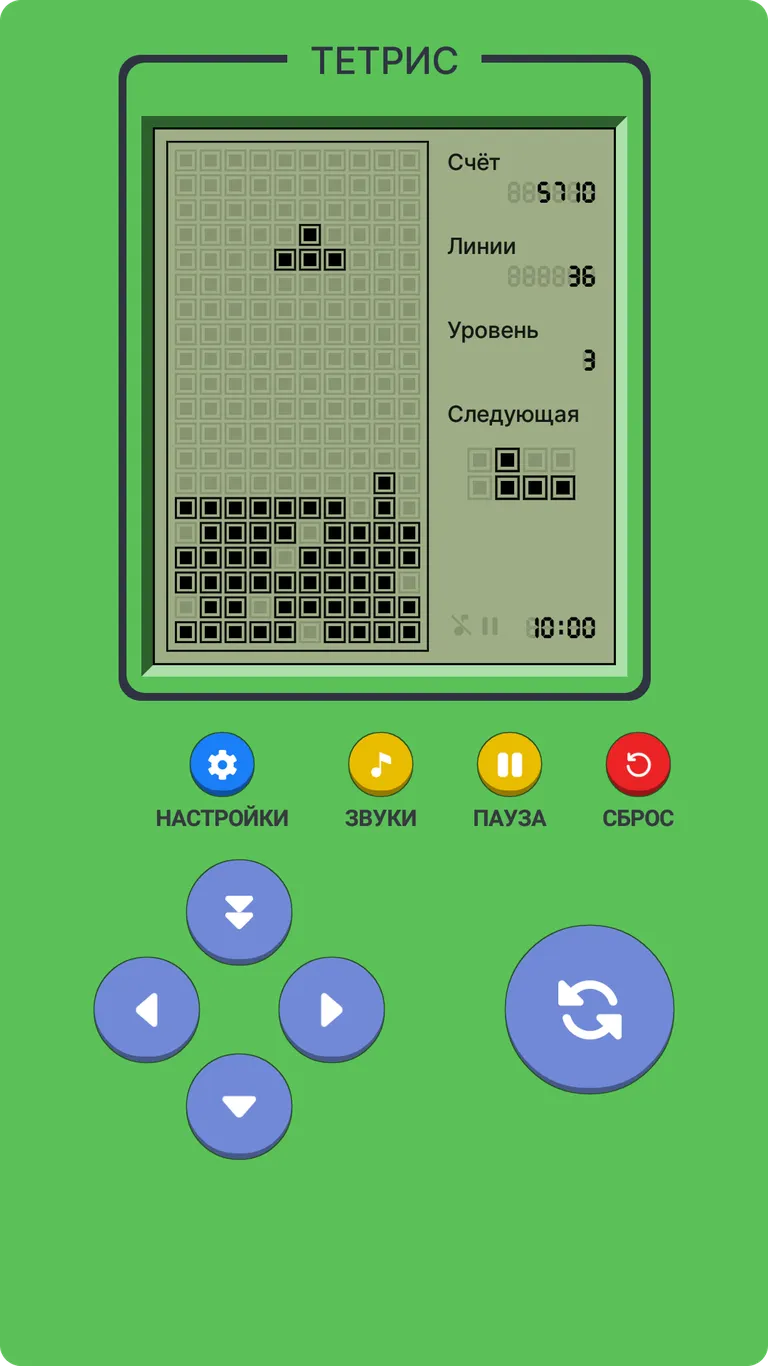Tap the hard-drop double arrow button

click(239, 910)
